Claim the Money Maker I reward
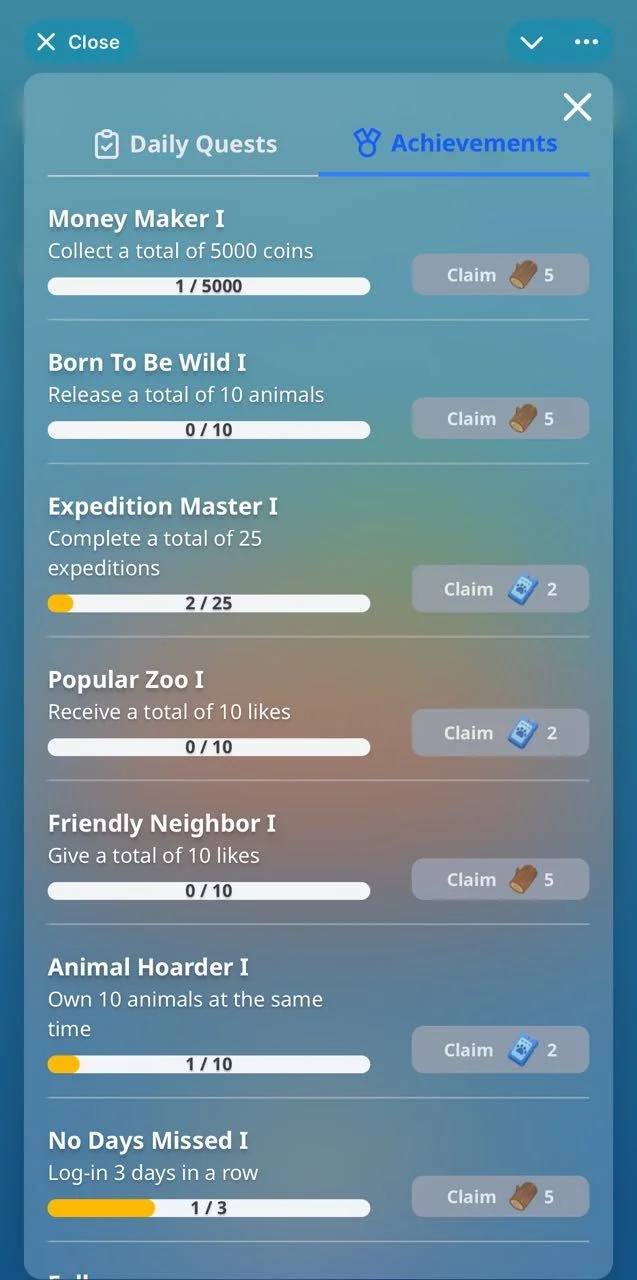637x1280 pixels. tap(500, 275)
